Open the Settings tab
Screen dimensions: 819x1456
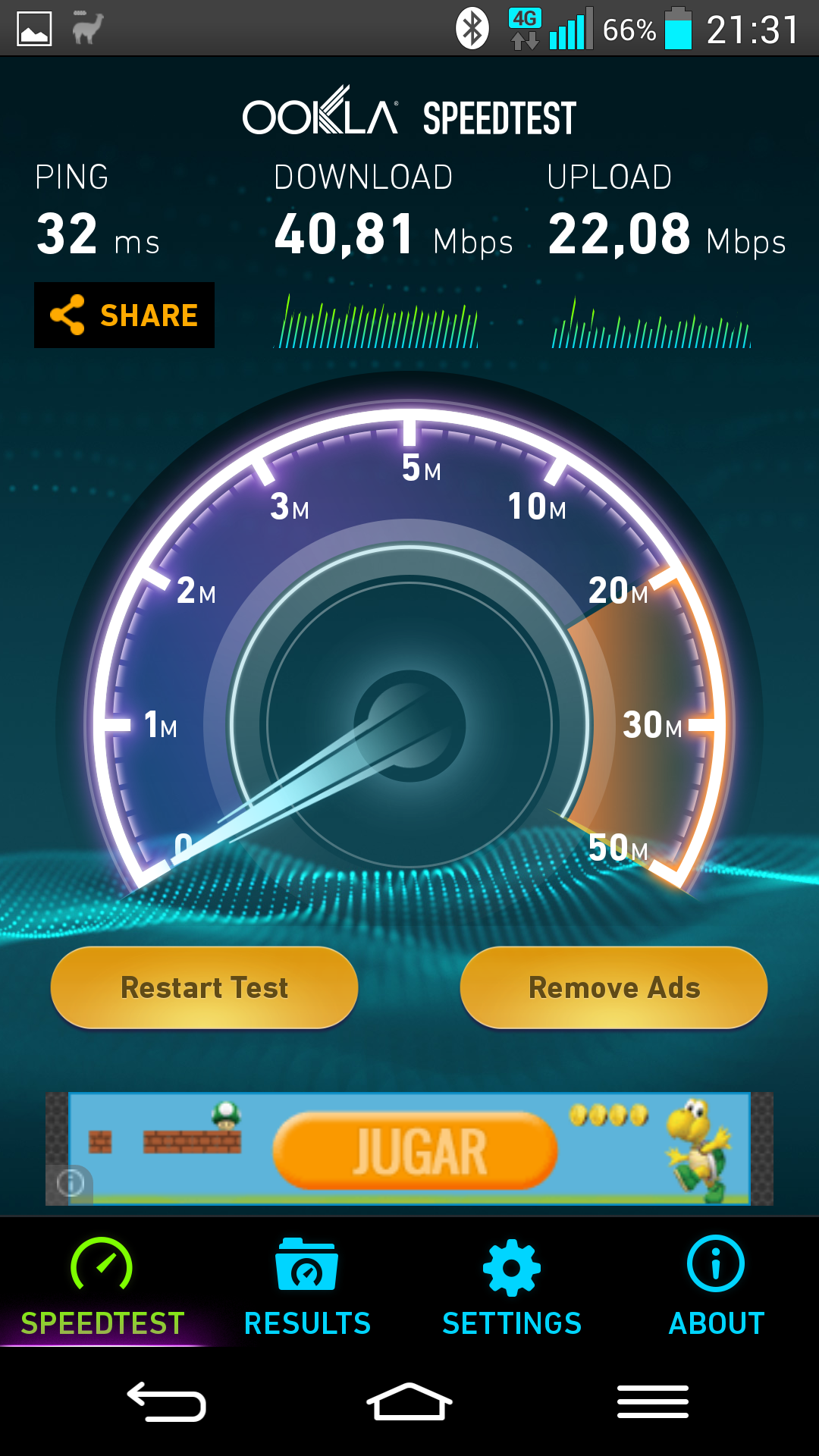click(512, 1286)
